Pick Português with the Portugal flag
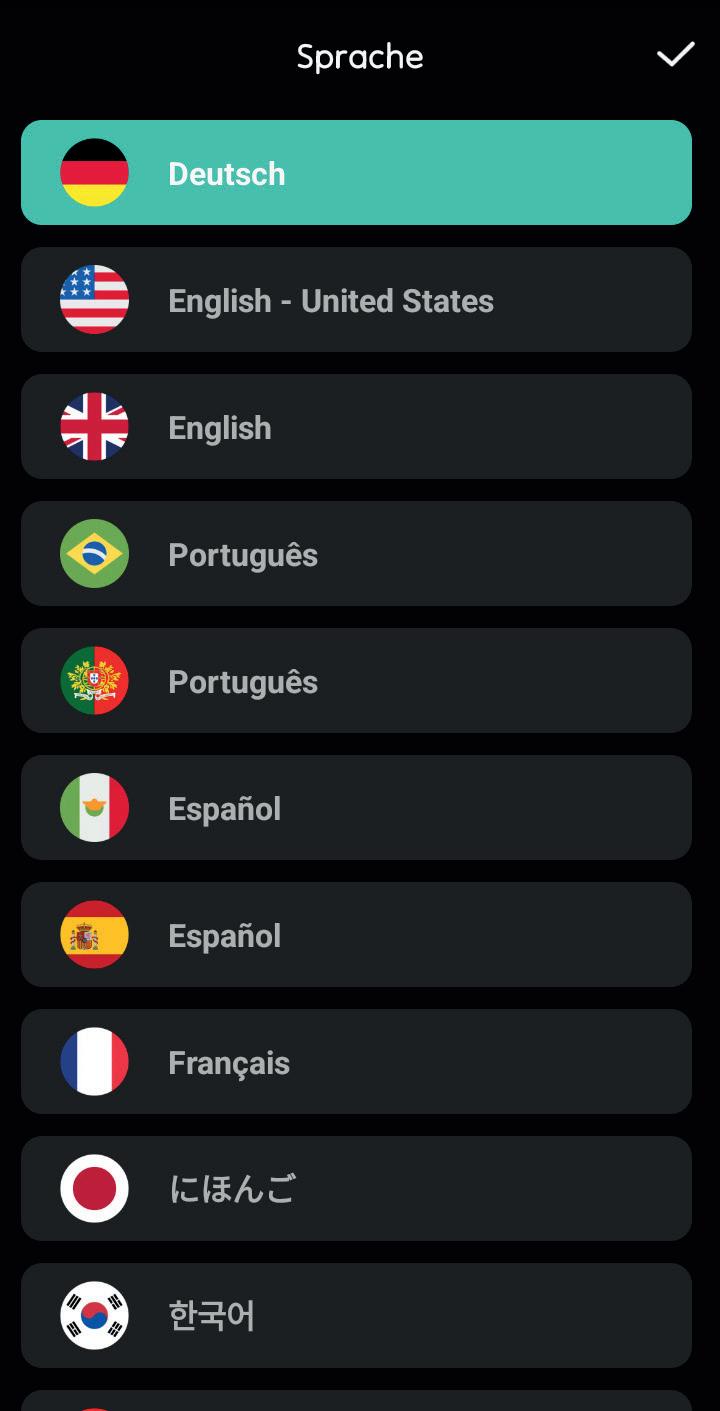Screen dimensions: 720x1411 pos(356,681)
